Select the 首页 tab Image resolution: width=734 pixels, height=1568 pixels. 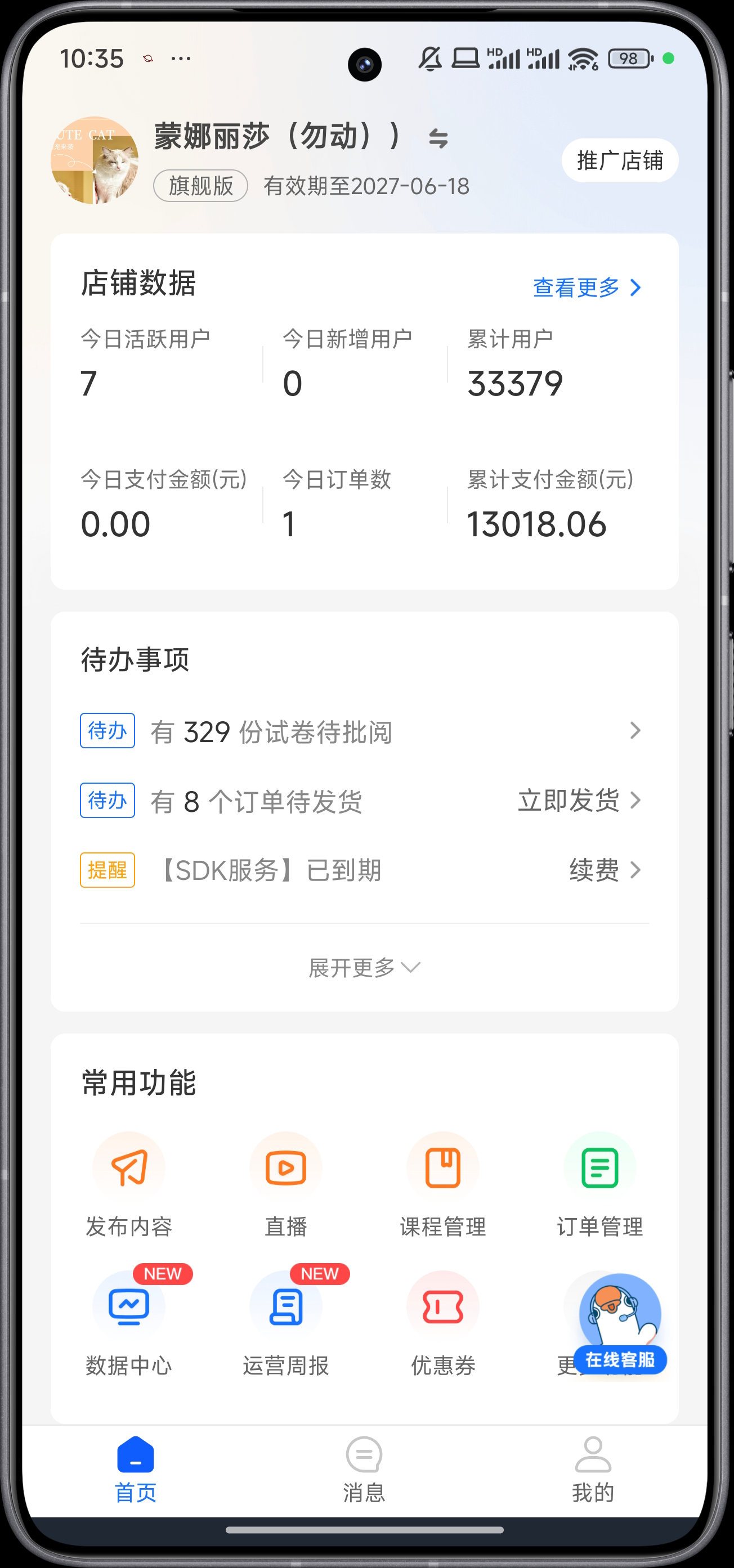point(135,1469)
